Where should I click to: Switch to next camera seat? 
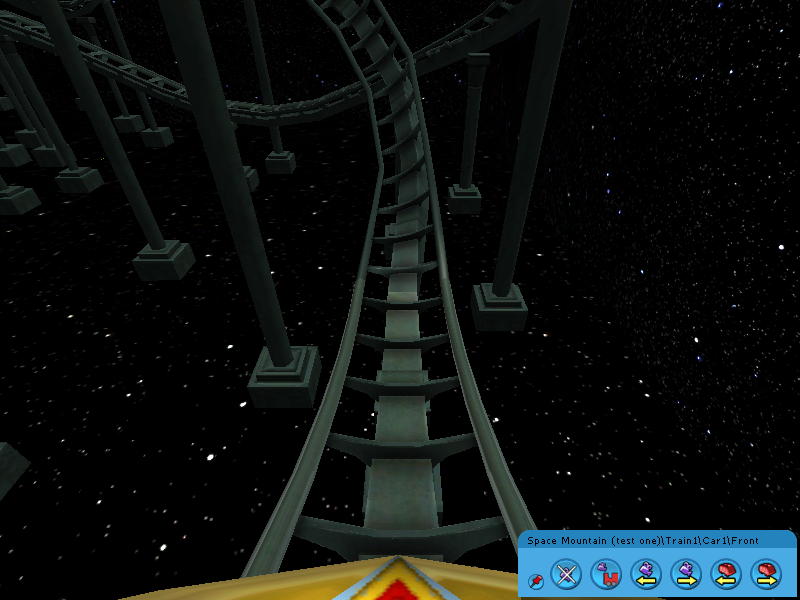686,574
